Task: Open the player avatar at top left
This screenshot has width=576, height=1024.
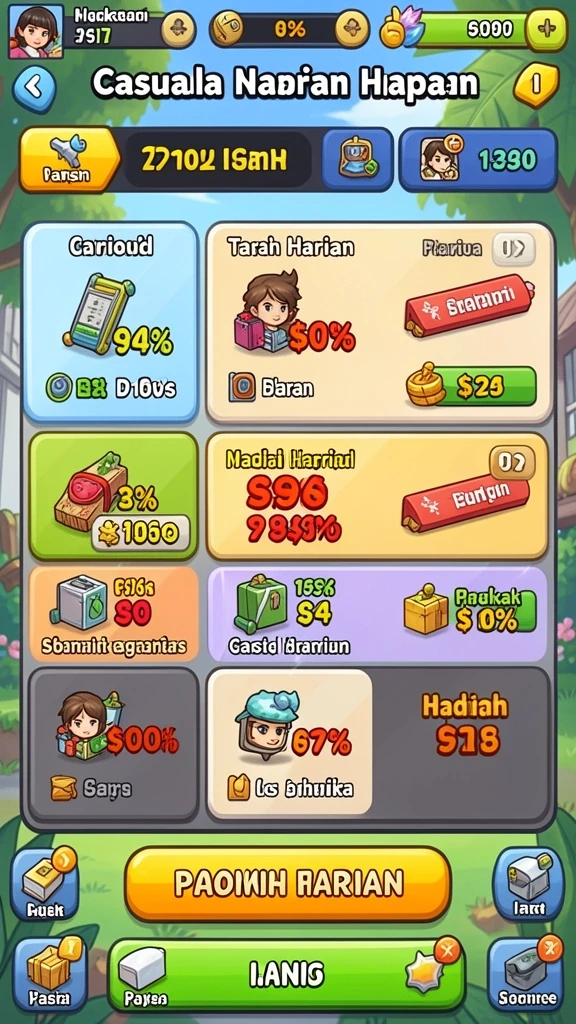Action: coord(36,31)
